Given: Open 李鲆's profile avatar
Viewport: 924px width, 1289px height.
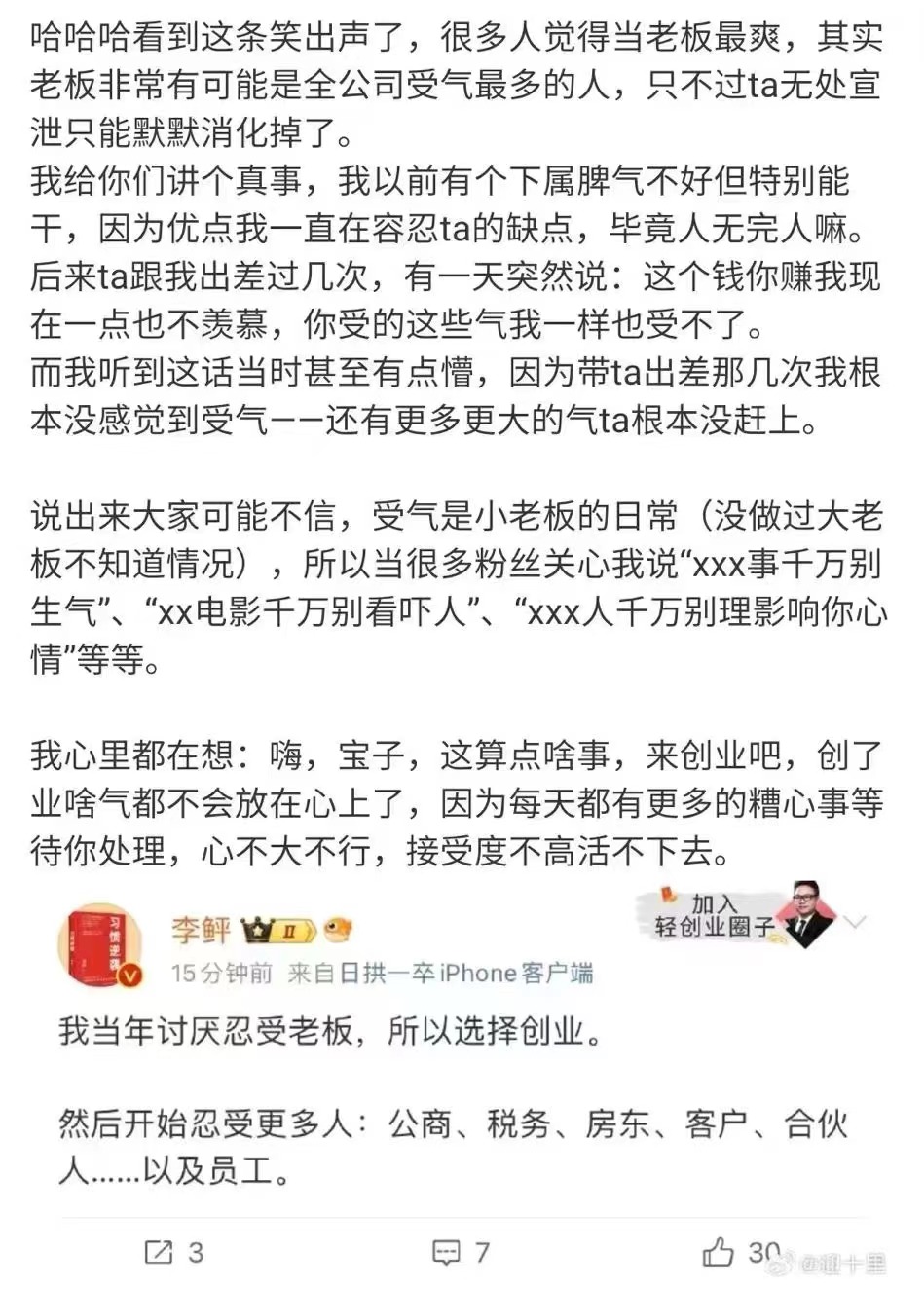Looking at the screenshot, I should 104,944.
